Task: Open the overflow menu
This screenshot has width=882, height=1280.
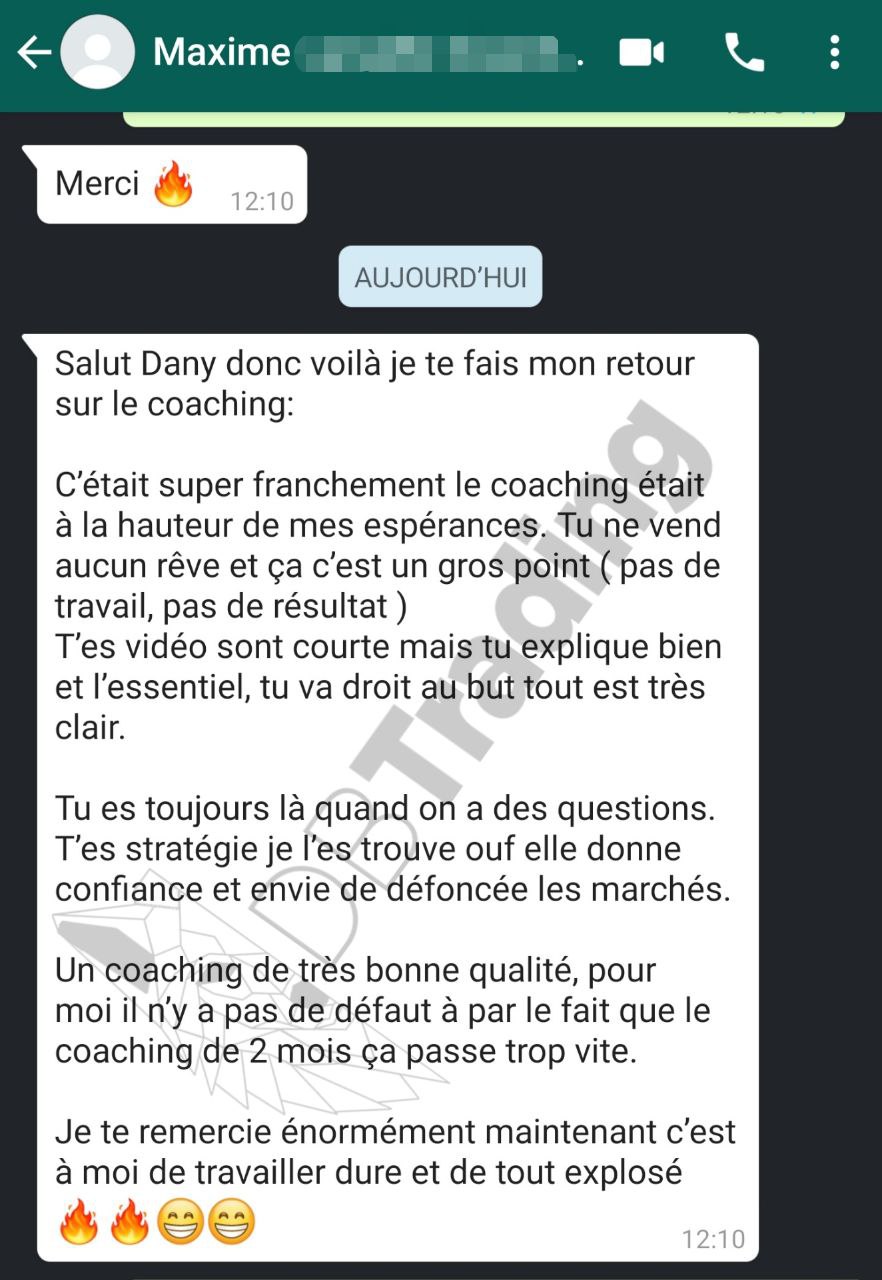Action: click(x=835, y=53)
